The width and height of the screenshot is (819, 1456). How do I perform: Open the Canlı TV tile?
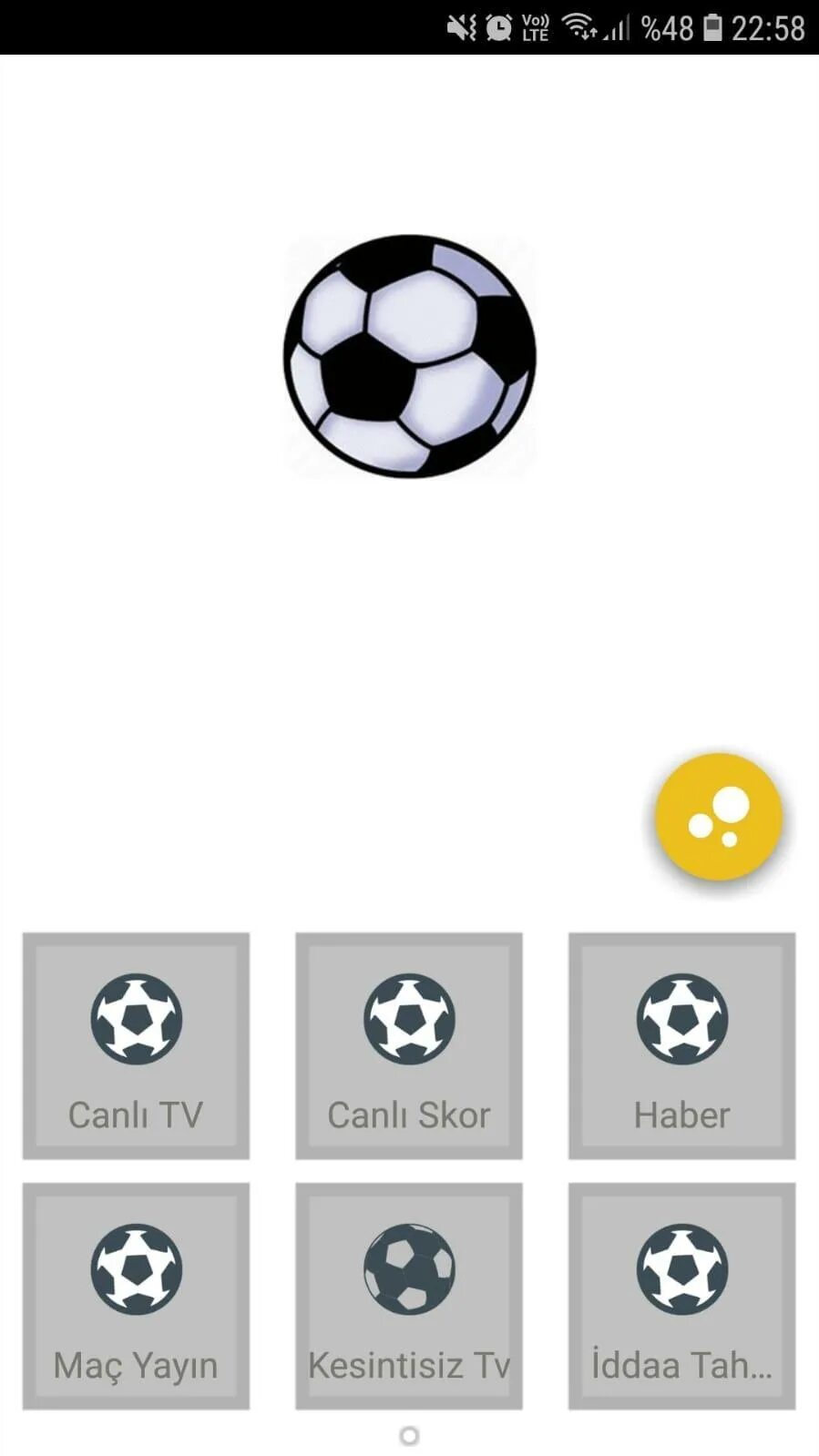(136, 1045)
